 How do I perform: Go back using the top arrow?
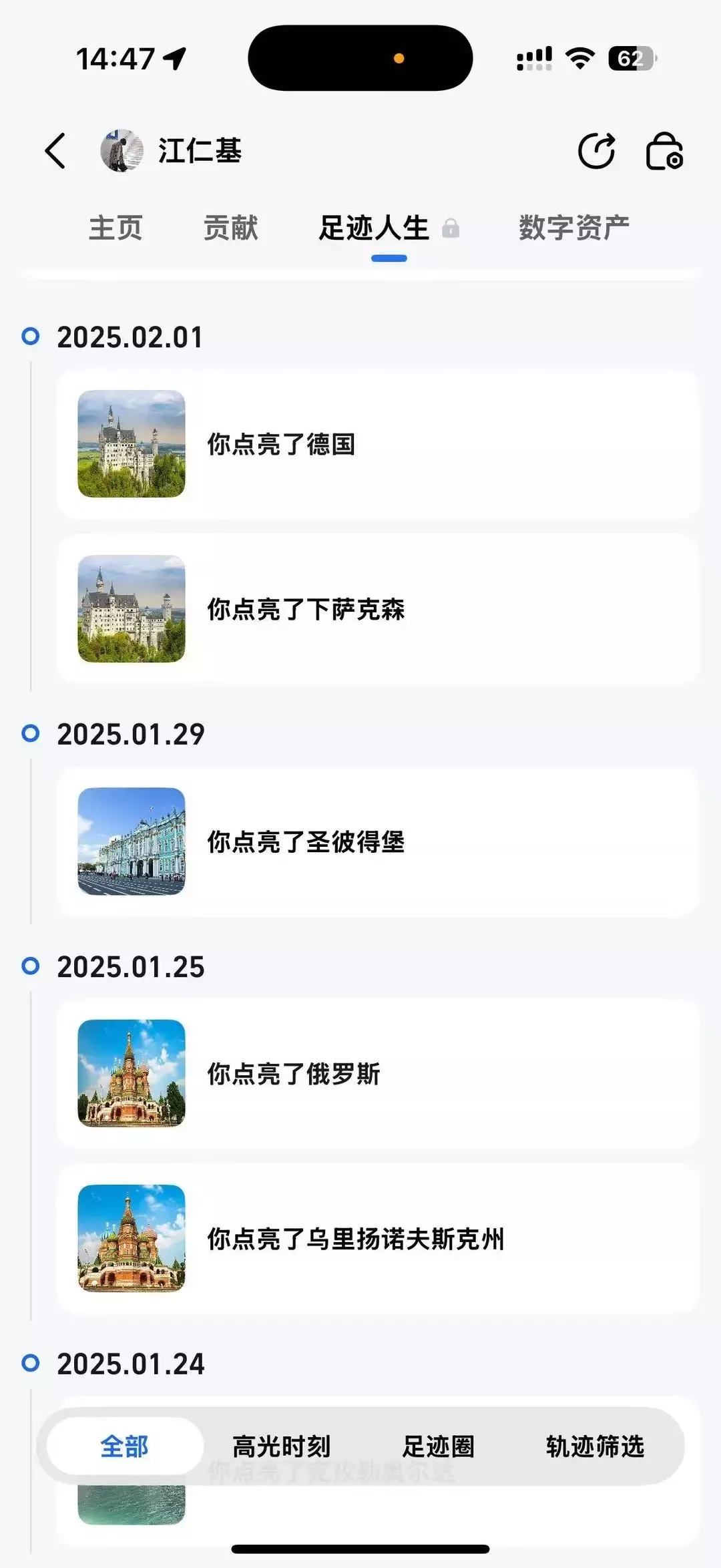(x=55, y=150)
